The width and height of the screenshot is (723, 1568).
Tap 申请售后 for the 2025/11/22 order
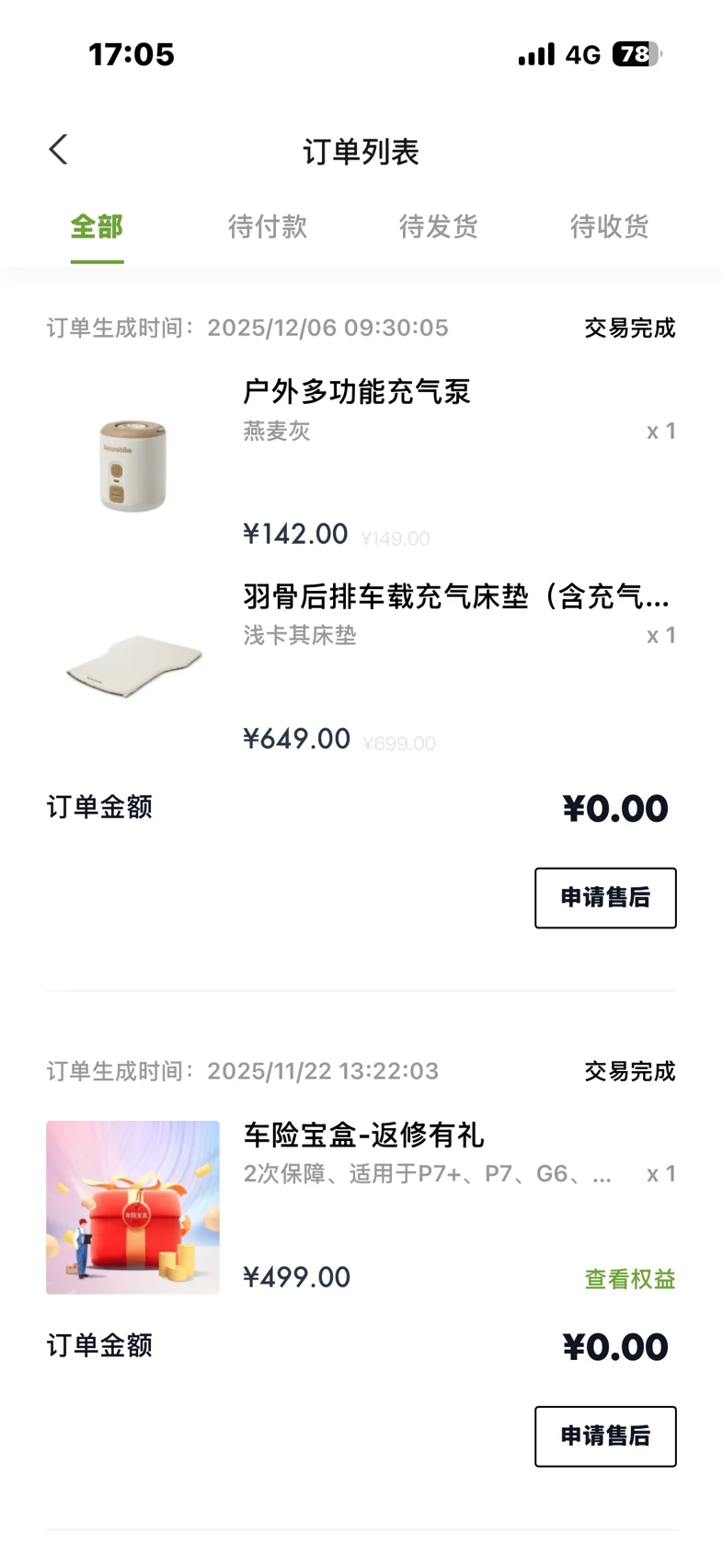coord(605,1436)
